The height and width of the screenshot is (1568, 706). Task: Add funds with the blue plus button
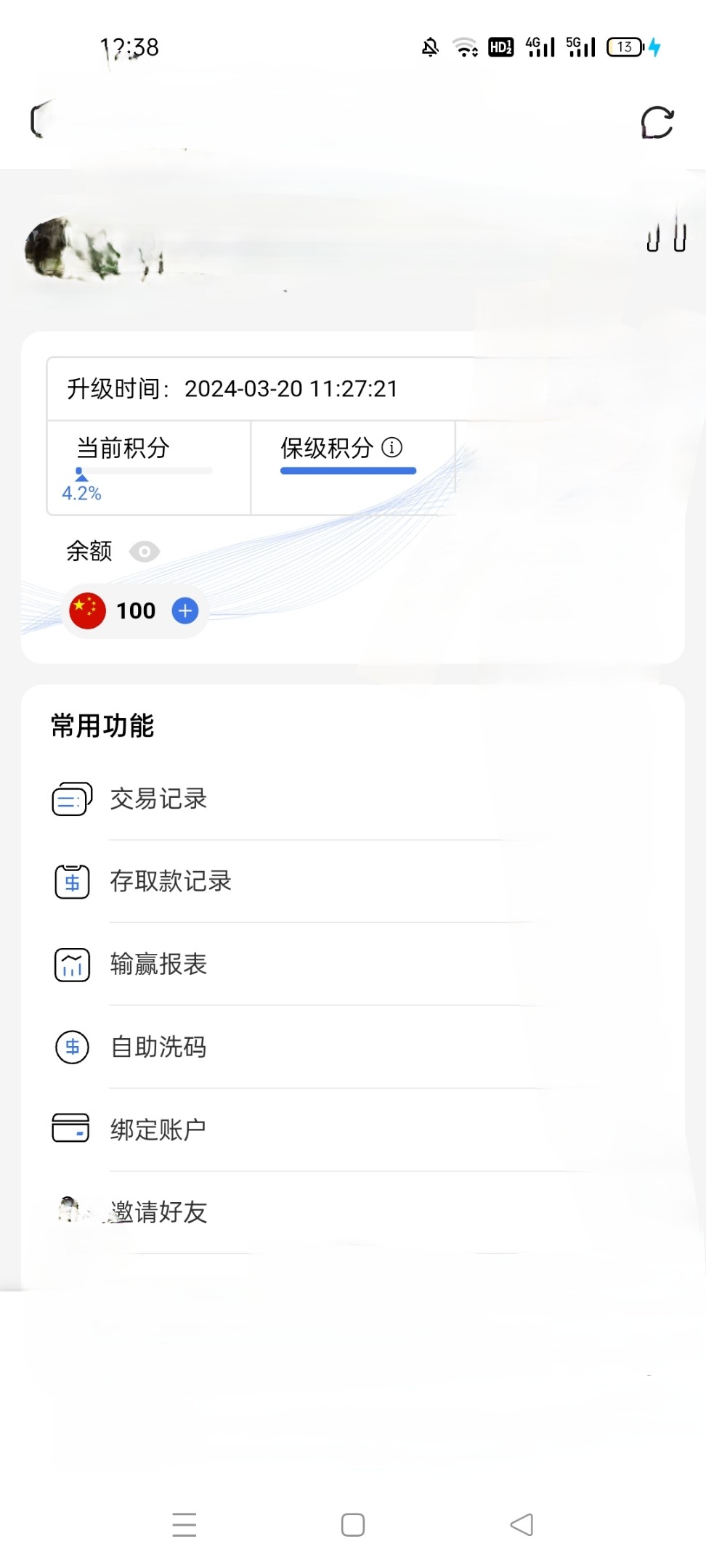[x=185, y=611]
